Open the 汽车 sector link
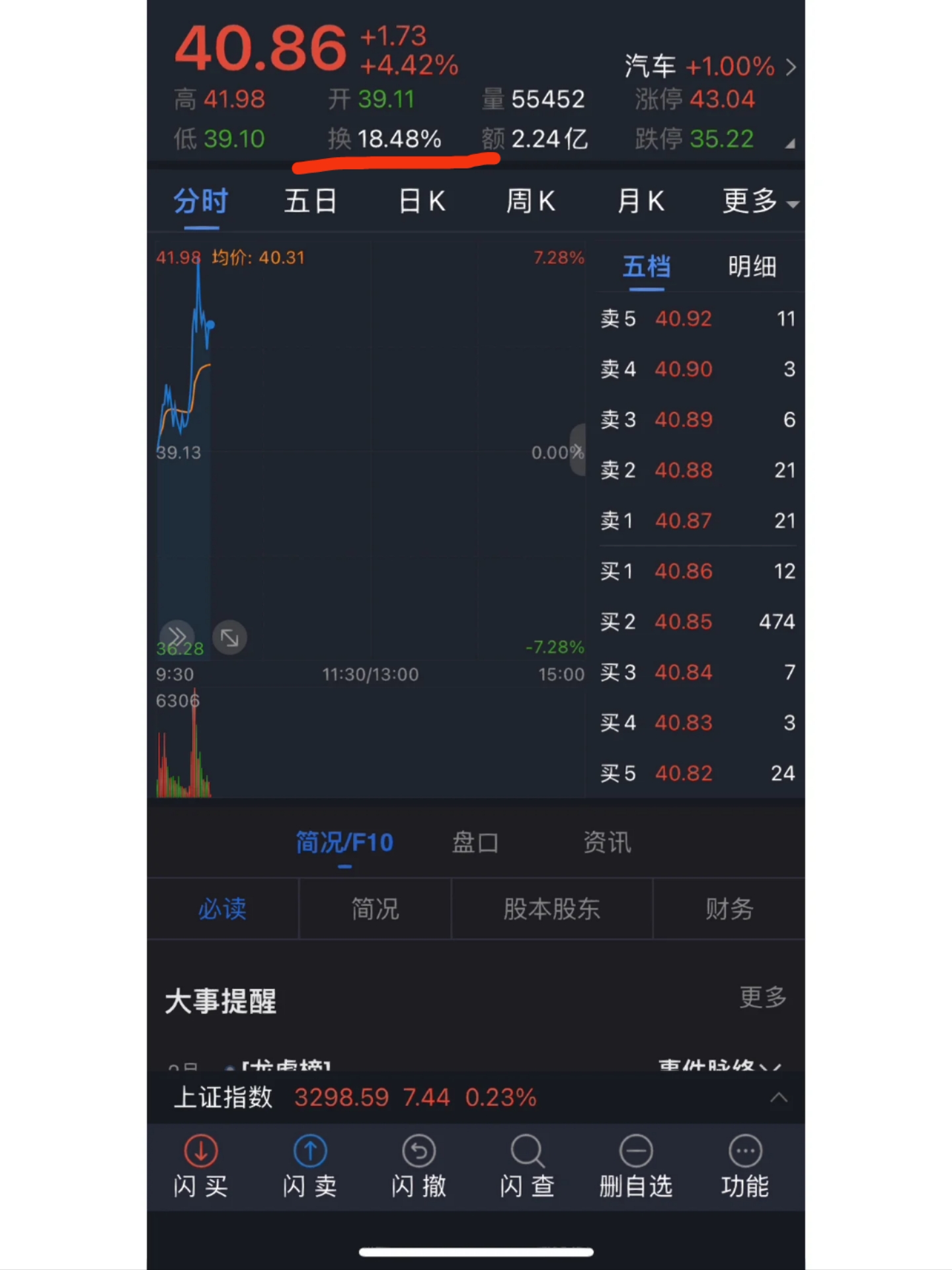Screen dimensions: 952x1270 [710, 67]
